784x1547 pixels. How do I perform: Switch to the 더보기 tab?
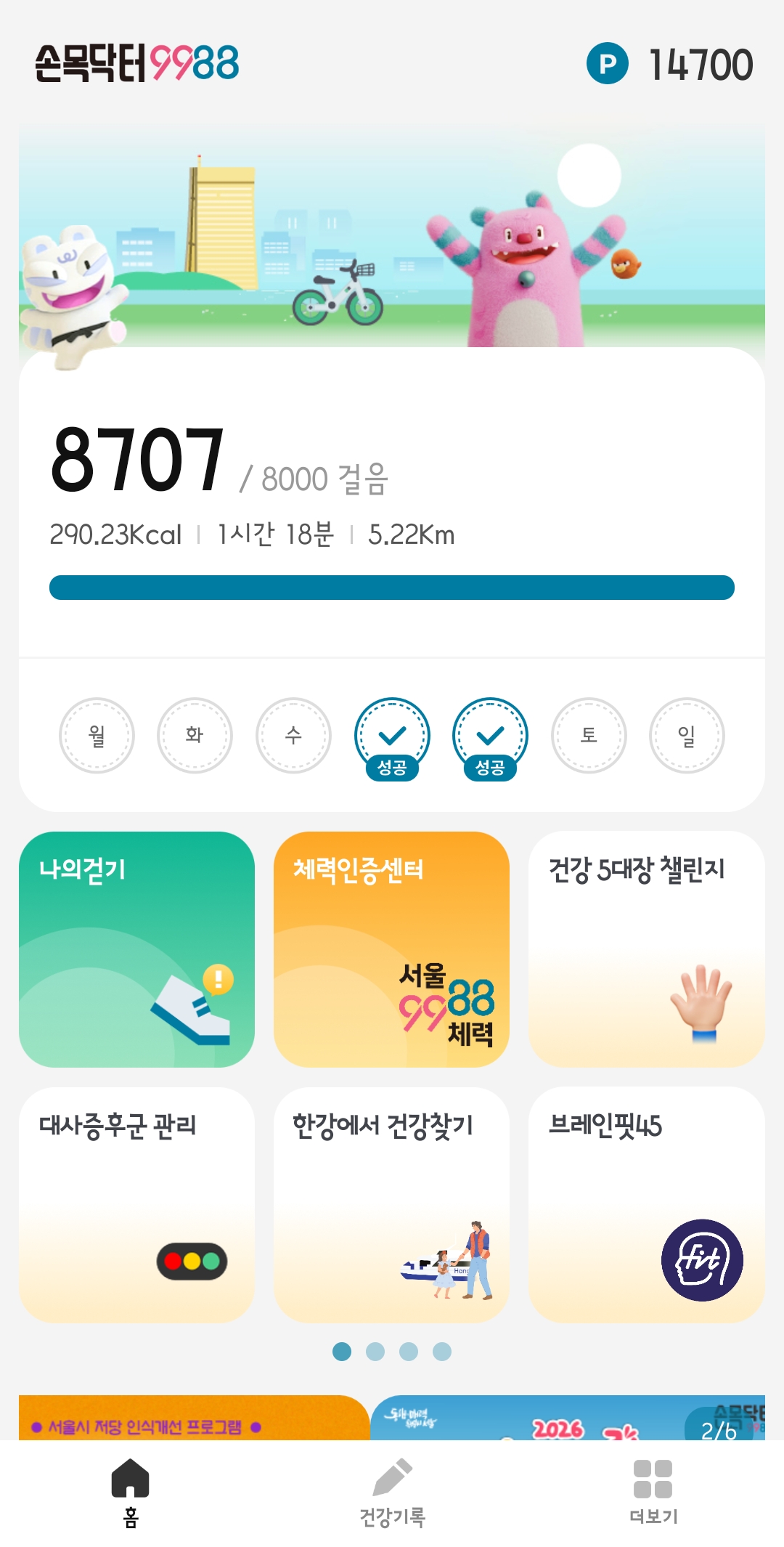653,1493
